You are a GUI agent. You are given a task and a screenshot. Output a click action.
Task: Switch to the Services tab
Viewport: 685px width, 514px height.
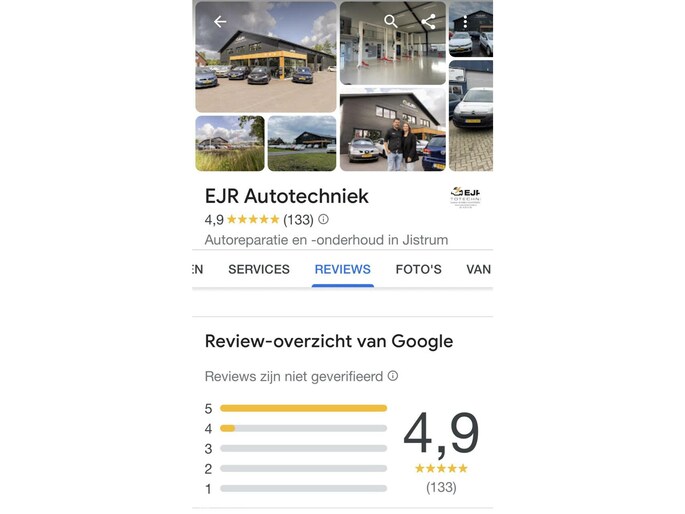pyautogui.click(x=259, y=269)
